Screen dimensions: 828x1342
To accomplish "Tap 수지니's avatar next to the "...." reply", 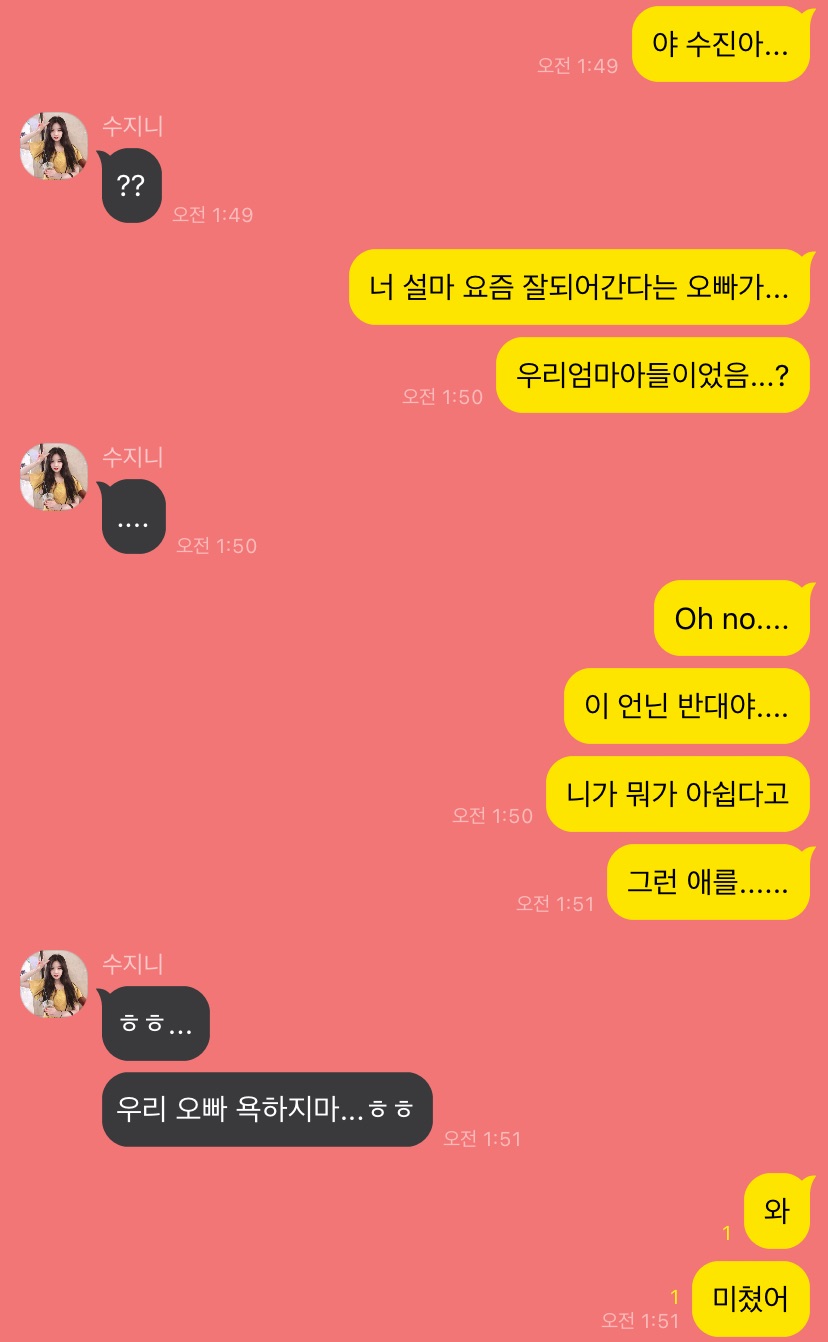I will click(54, 477).
